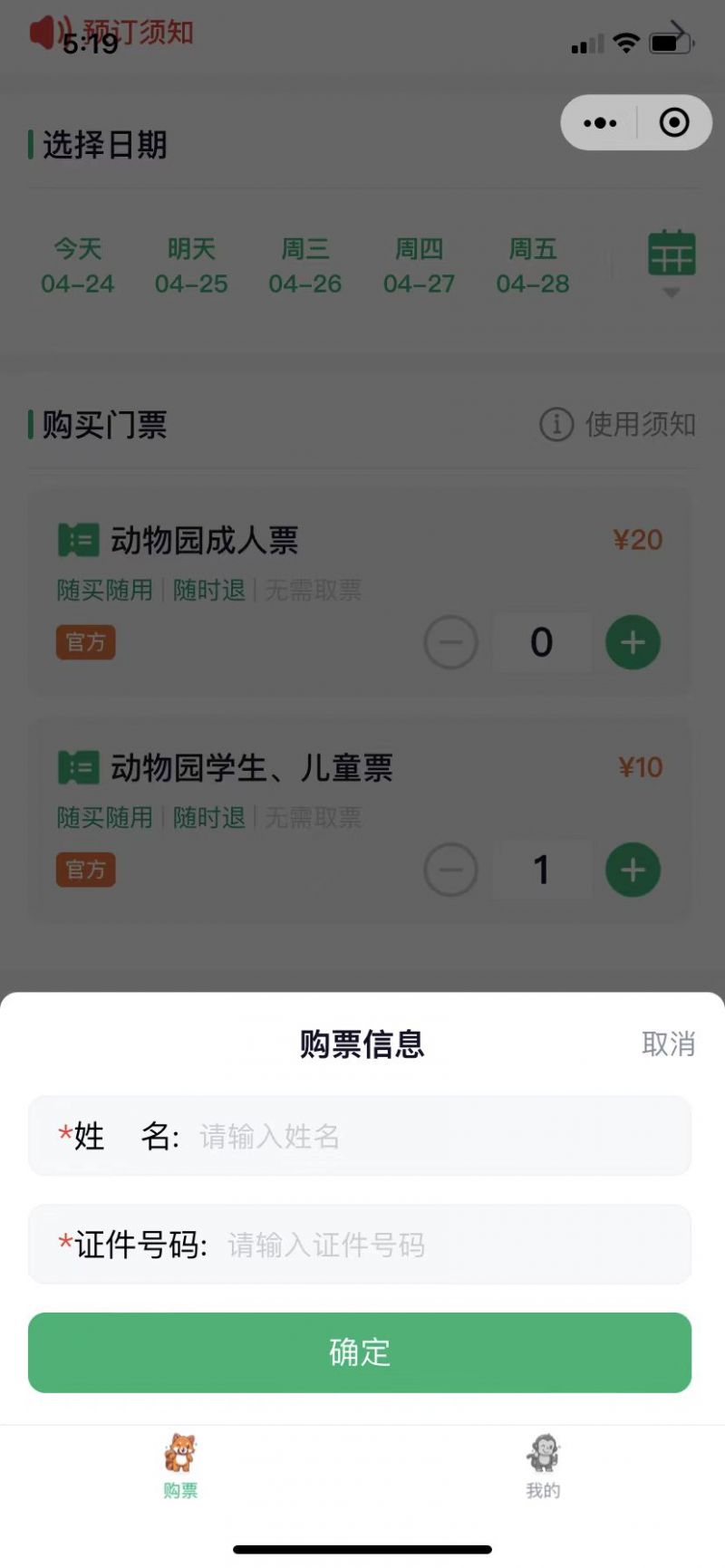725x1568 pixels.
Task: Select 今天 04-24 date
Action: pyautogui.click(x=78, y=266)
